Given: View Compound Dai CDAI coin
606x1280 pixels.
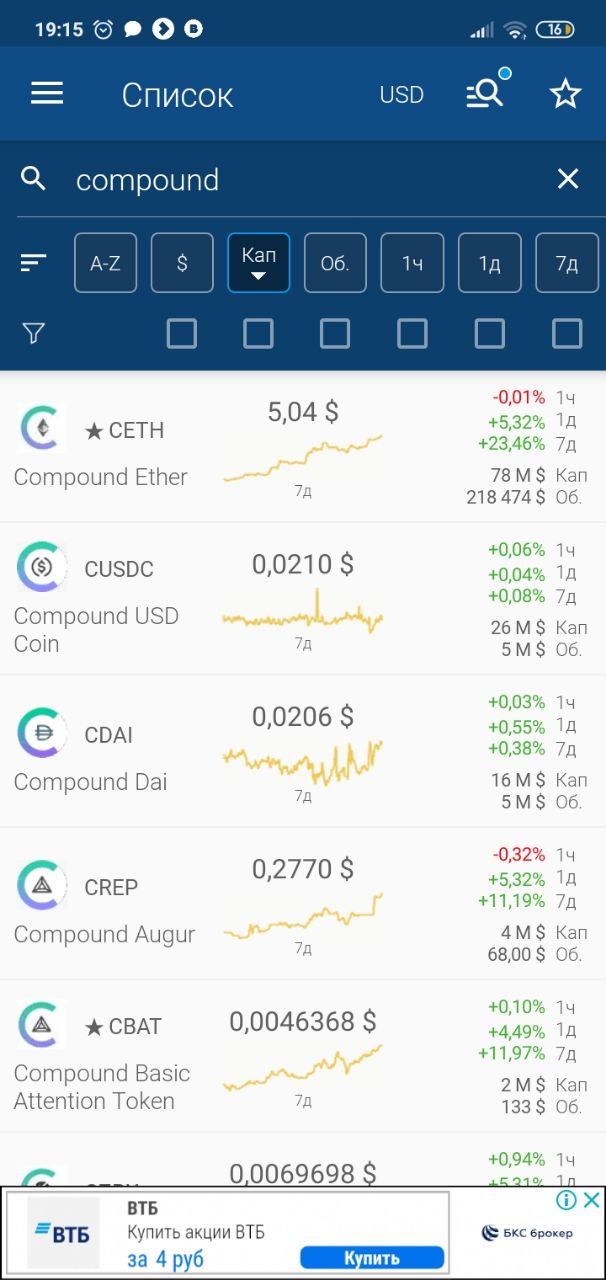Looking at the screenshot, I should coord(303,752).
